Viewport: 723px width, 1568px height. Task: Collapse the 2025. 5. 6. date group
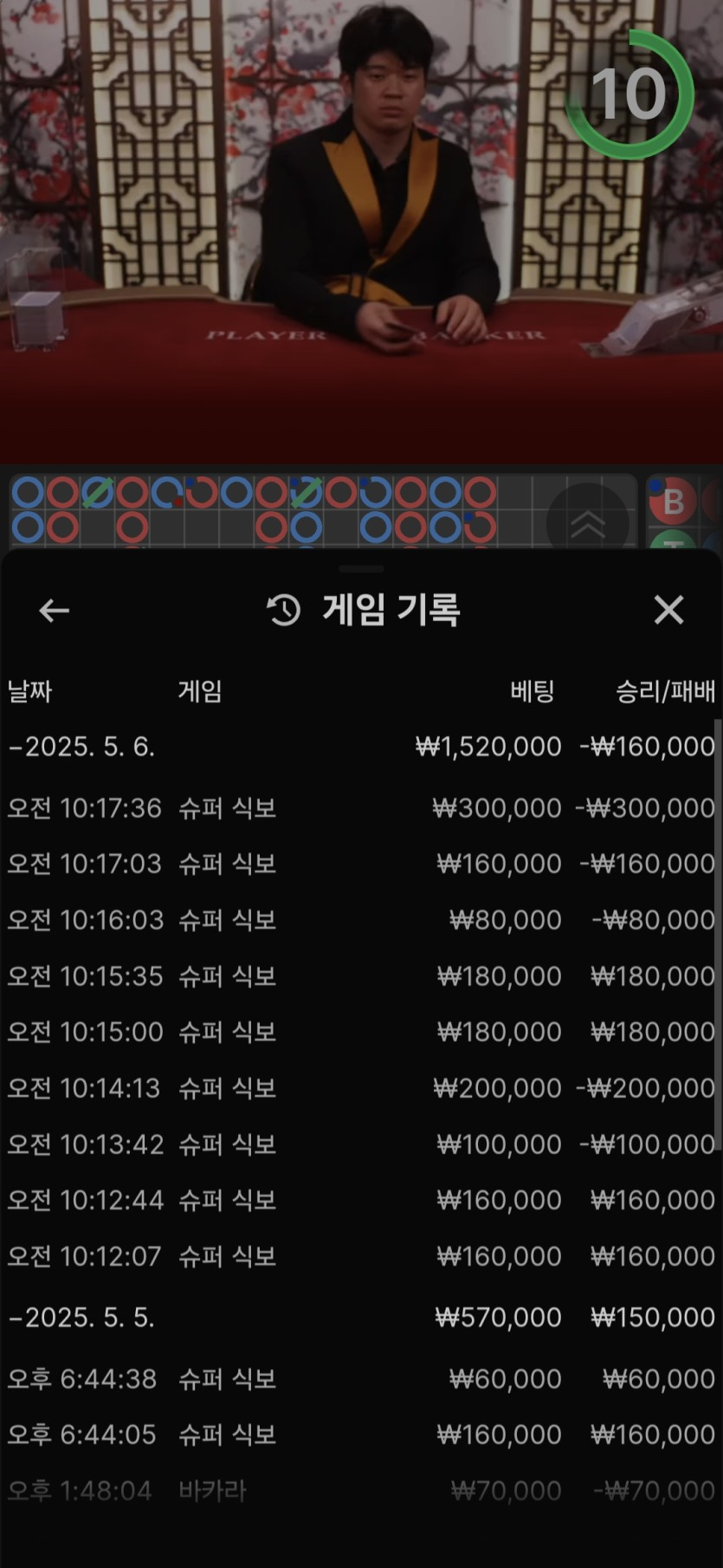(x=82, y=747)
